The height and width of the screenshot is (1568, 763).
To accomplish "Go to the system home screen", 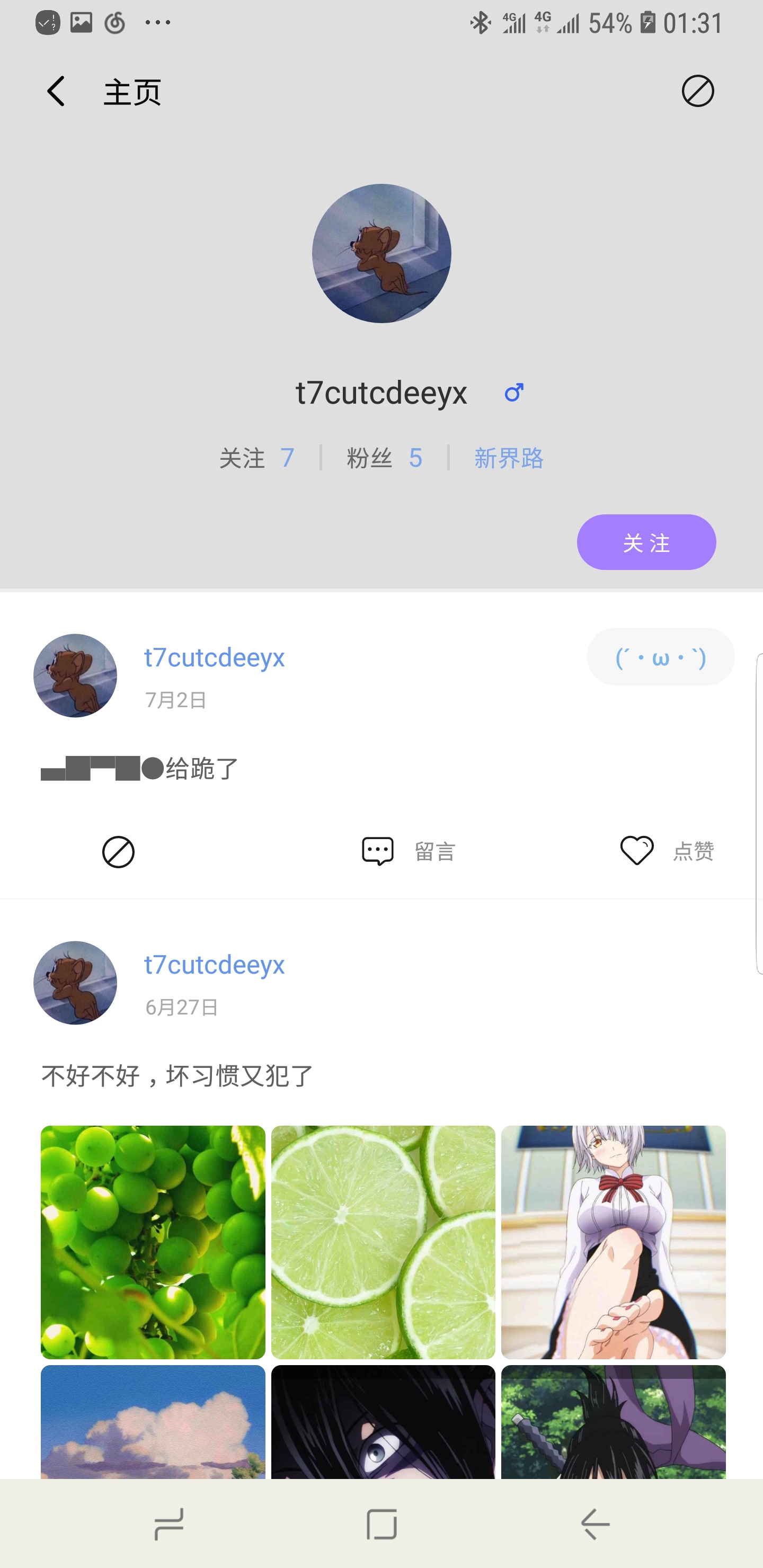I will [x=382, y=1524].
